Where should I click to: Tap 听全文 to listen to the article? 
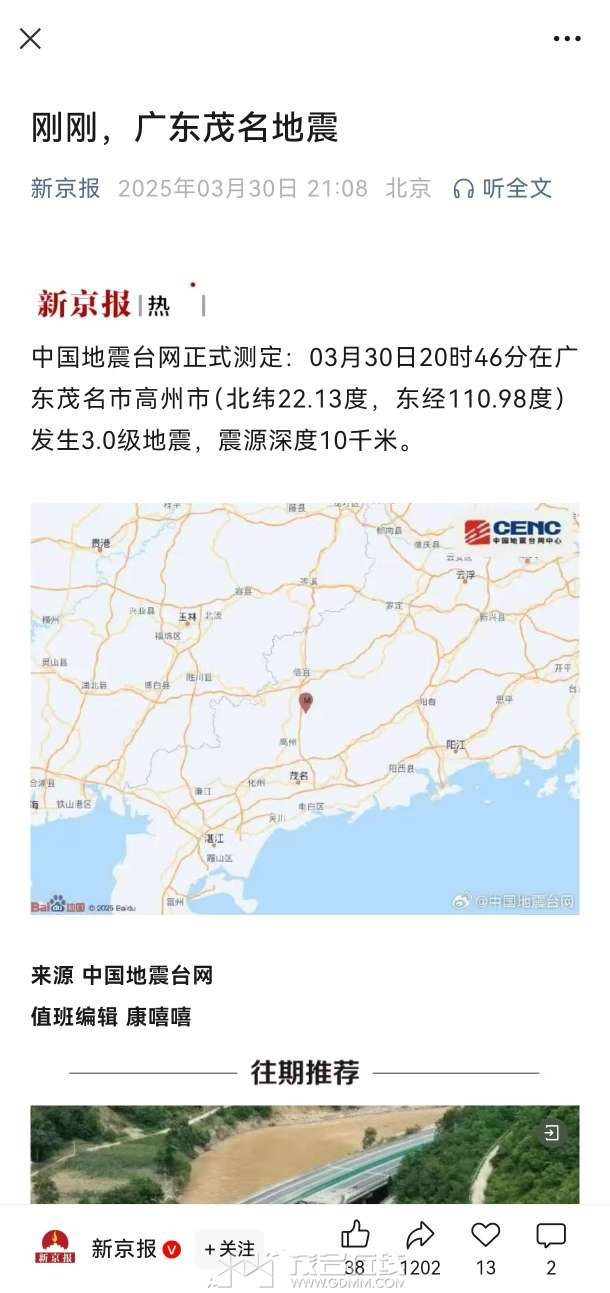pyautogui.click(x=503, y=188)
